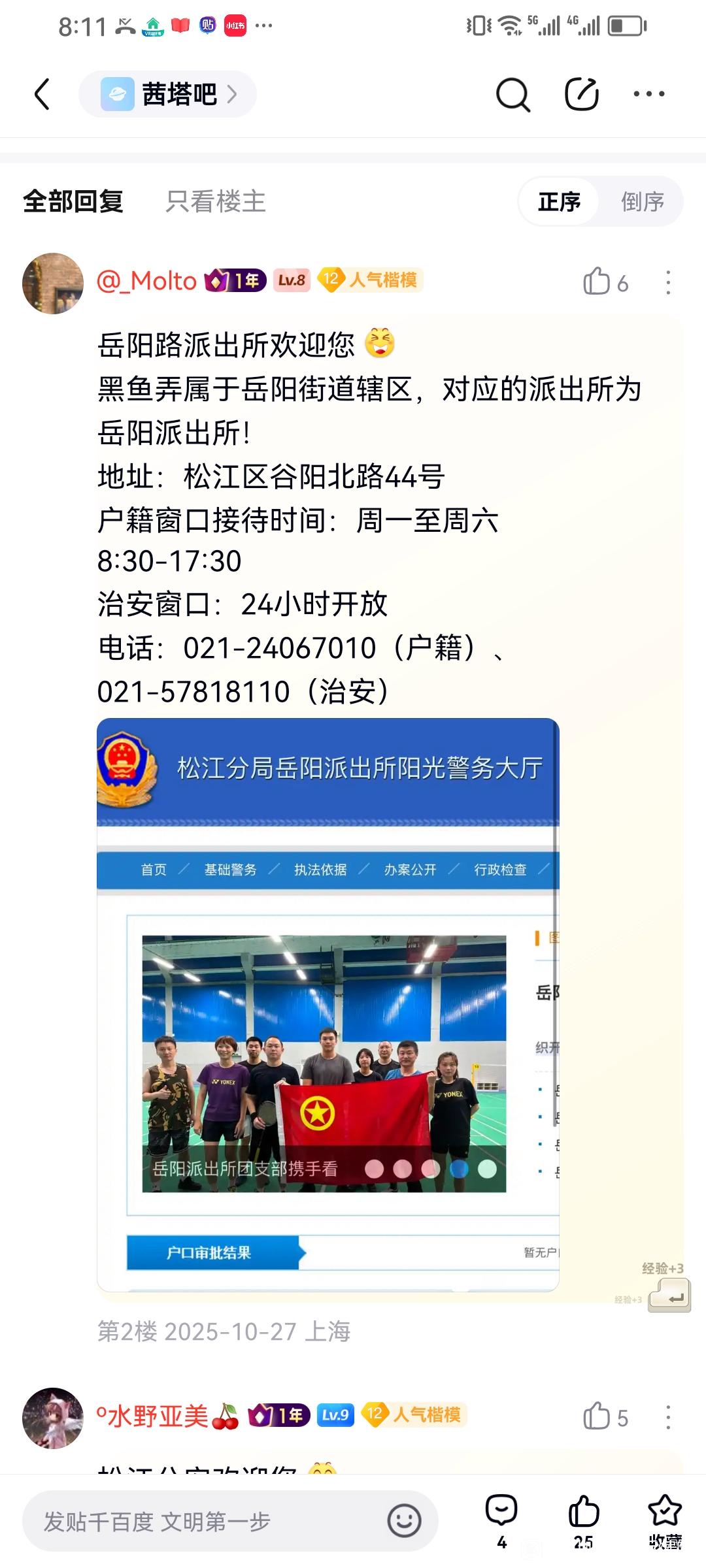This screenshot has width=706, height=1568.
Task: Open more options on @_Molto's reply
Action: point(668,283)
